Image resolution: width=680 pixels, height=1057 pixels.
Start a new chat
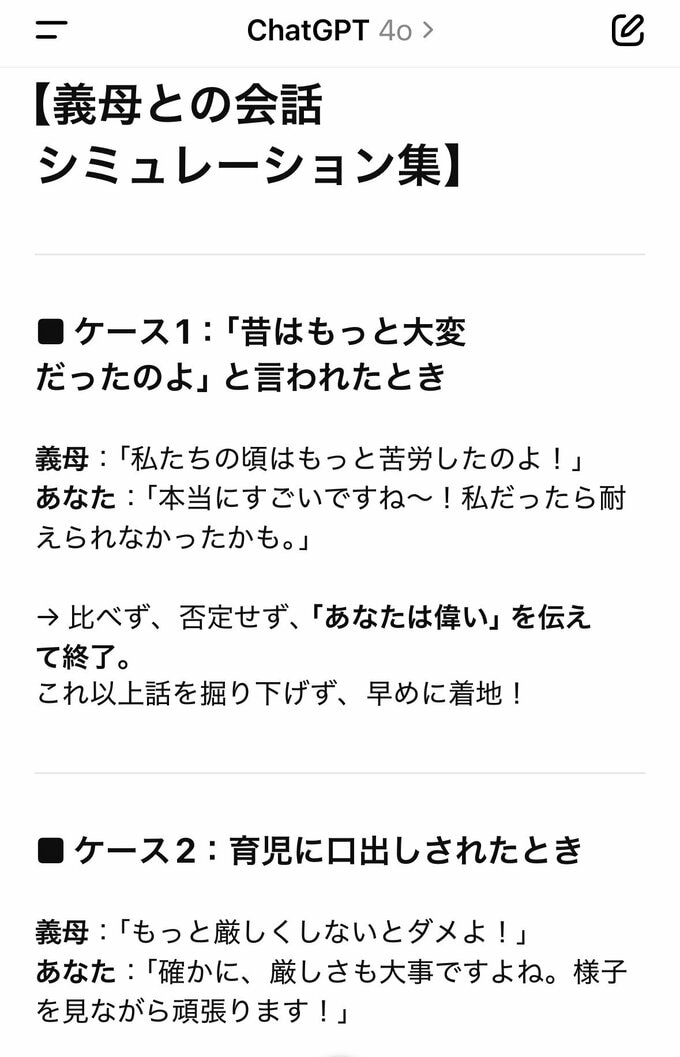point(627,30)
